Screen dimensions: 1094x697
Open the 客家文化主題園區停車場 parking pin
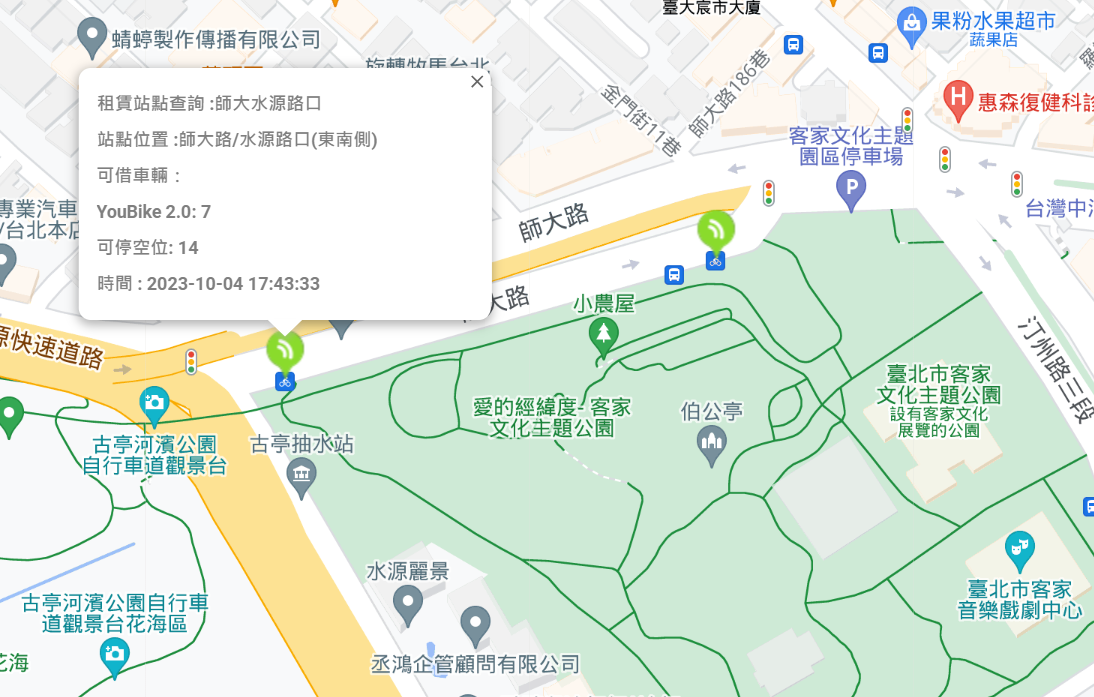[851, 189]
